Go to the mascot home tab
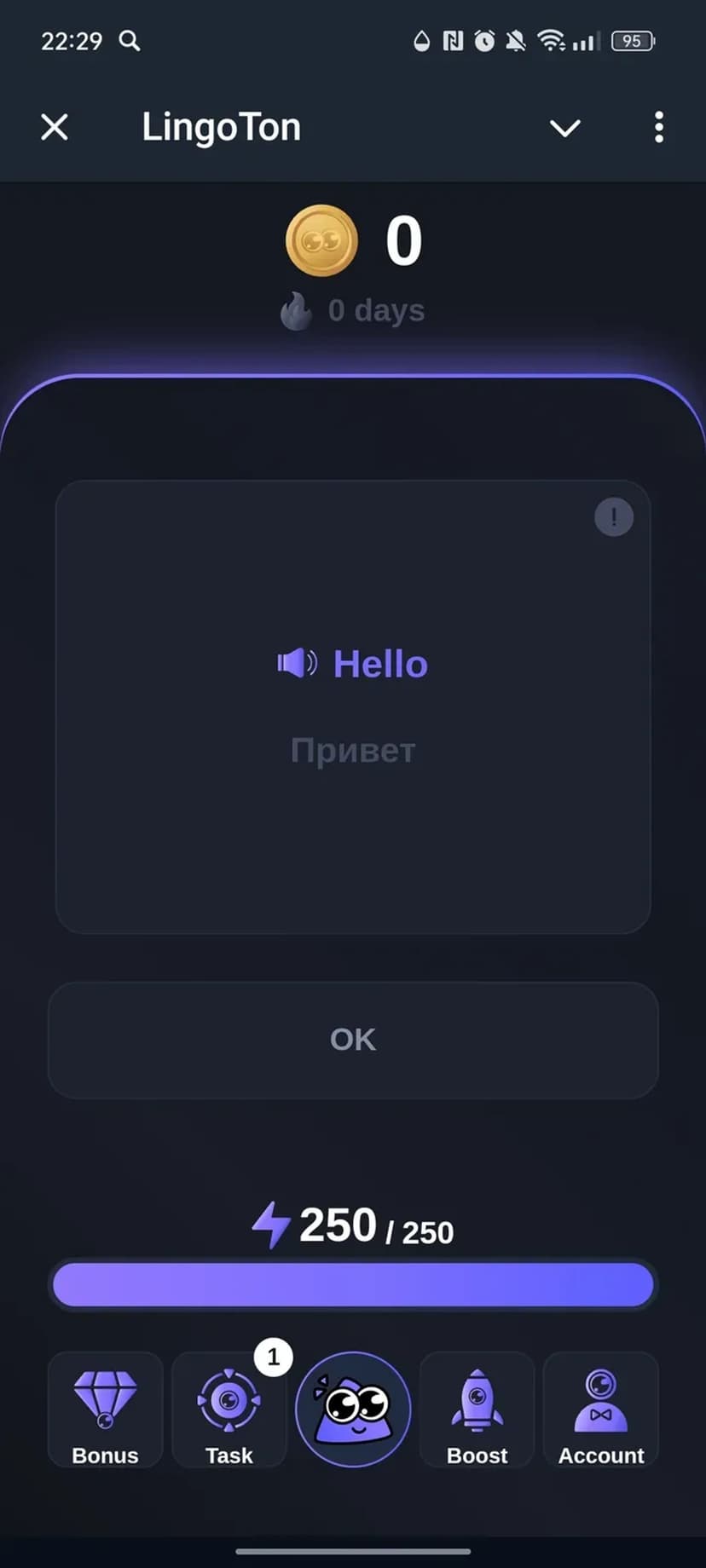Image resolution: width=706 pixels, height=1568 pixels. pyautogui.click(x=353, y=1409)
